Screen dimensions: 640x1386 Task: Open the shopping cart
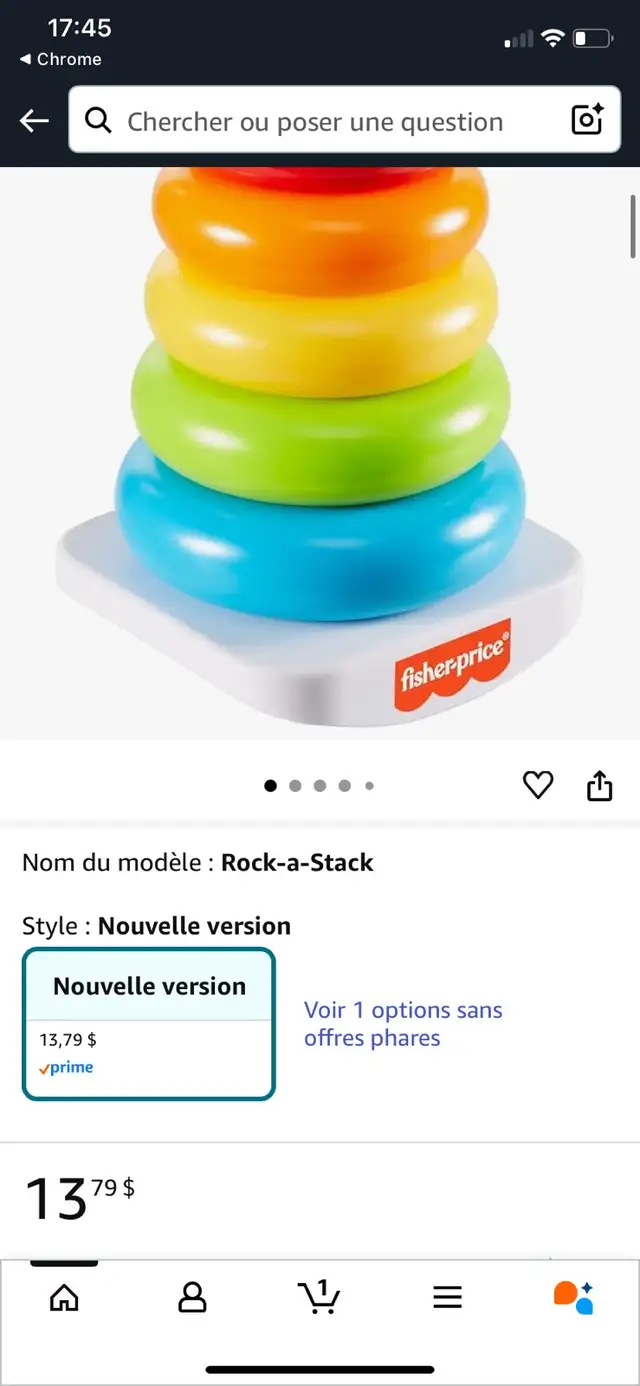pos(319,1297)
